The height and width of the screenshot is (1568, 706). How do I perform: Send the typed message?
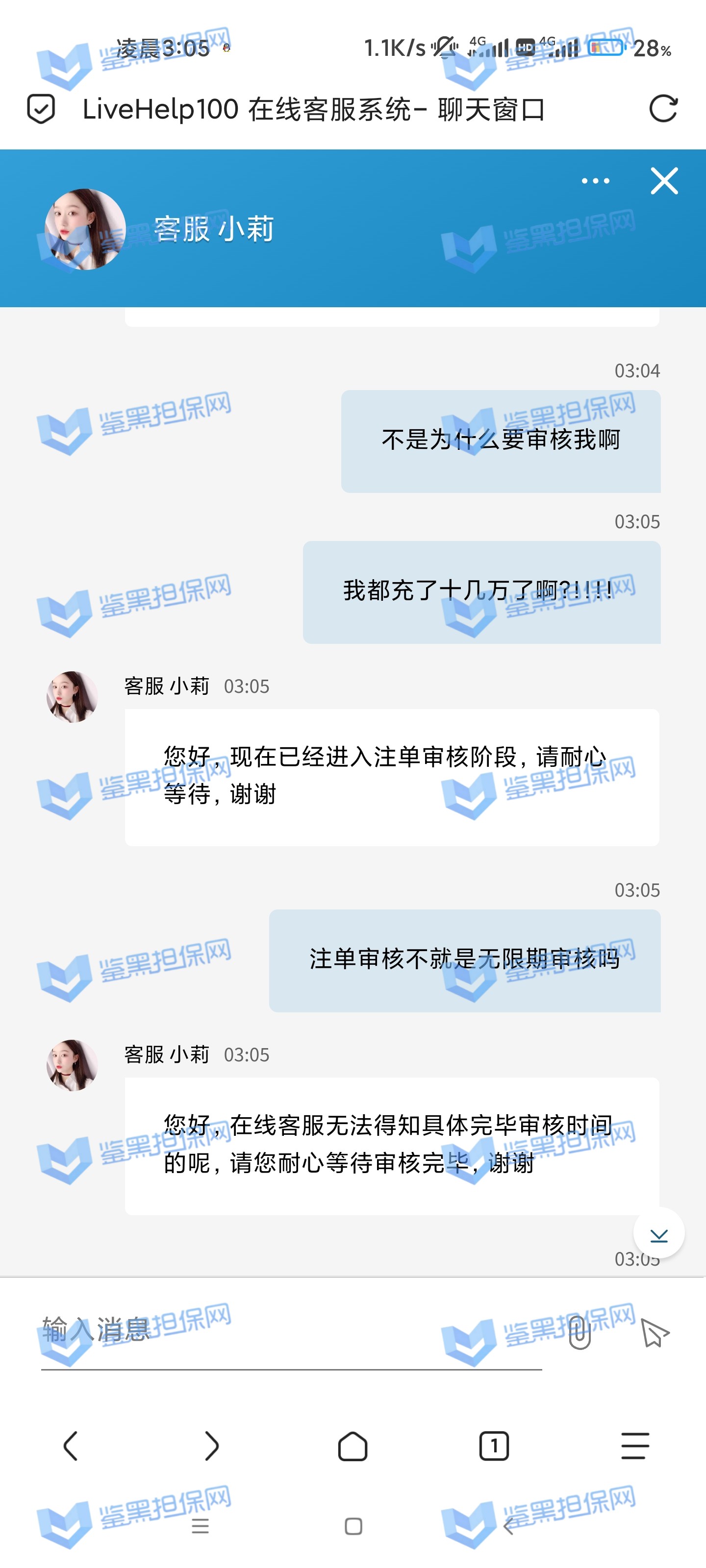point(655,1334)
